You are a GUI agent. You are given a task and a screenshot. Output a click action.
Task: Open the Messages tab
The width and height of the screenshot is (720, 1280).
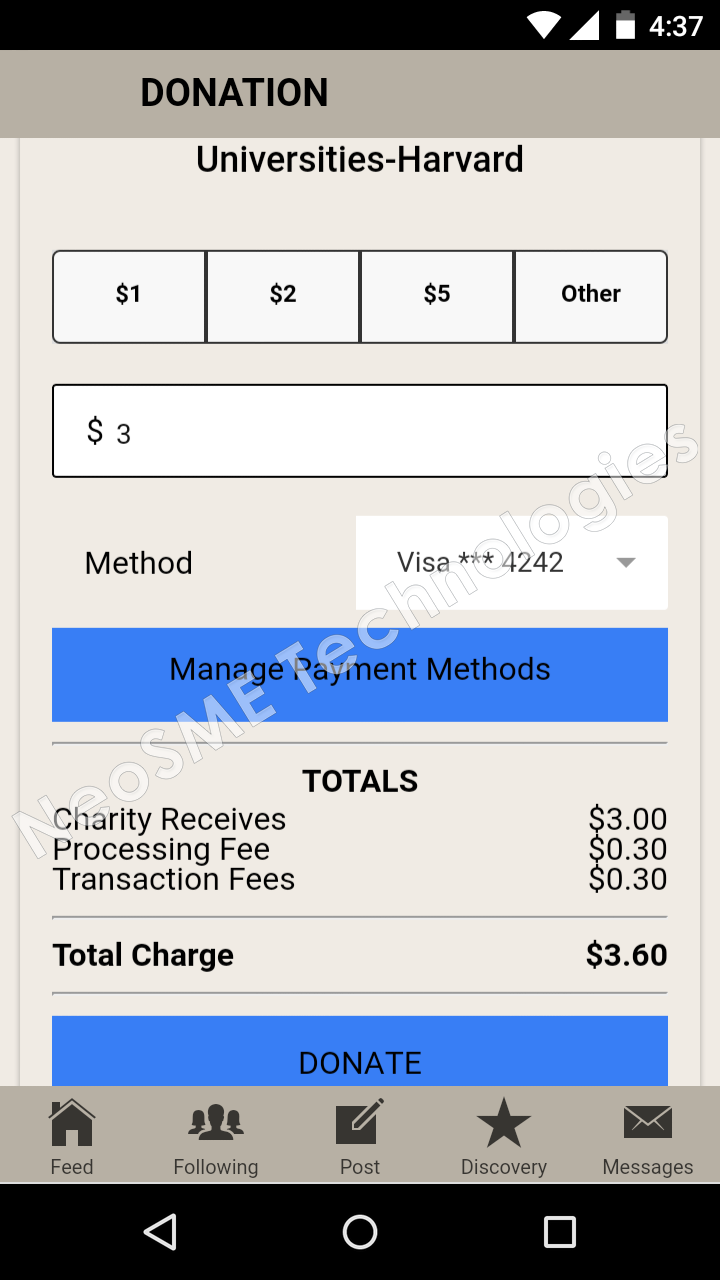[648, 1135]
